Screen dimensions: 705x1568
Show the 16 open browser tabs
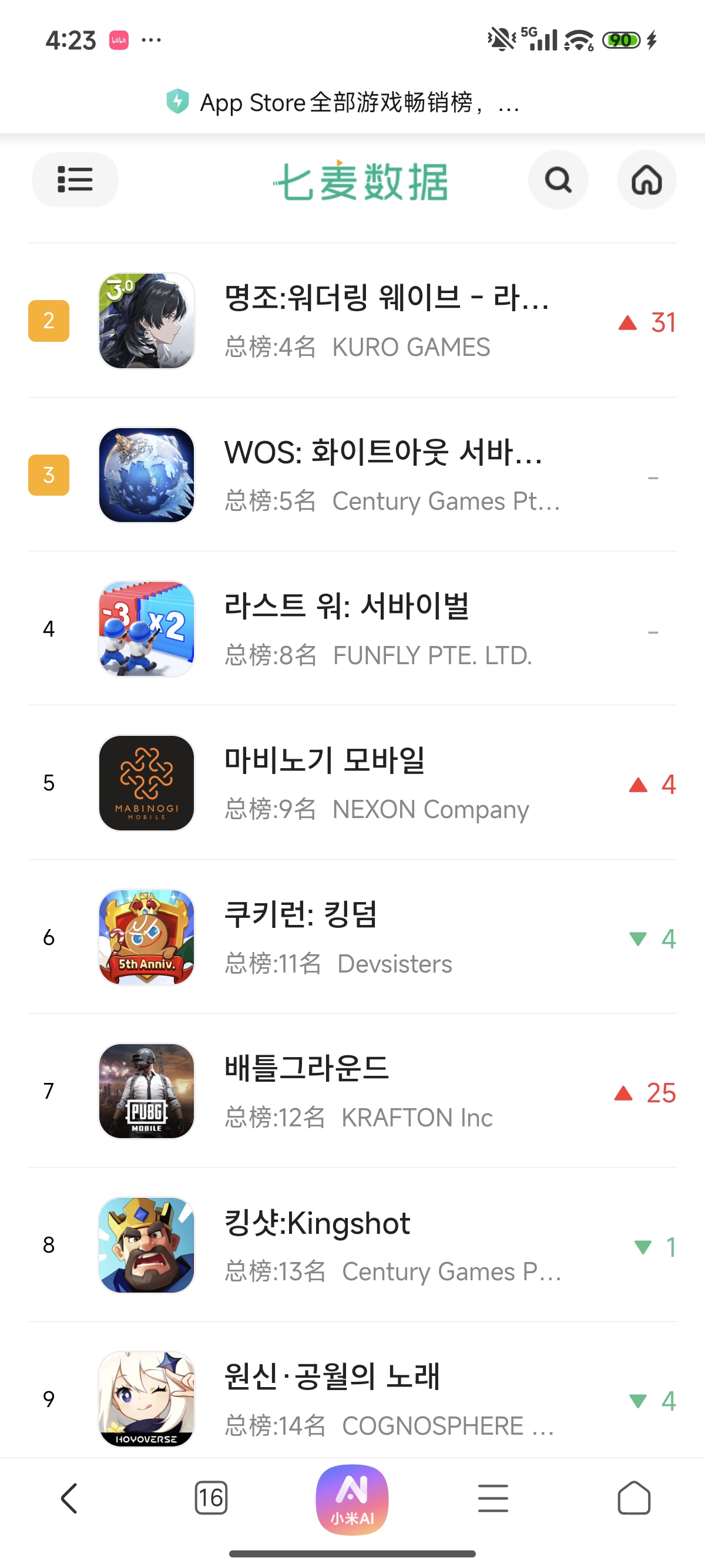pyautogui.click(x=211, y=1498)
